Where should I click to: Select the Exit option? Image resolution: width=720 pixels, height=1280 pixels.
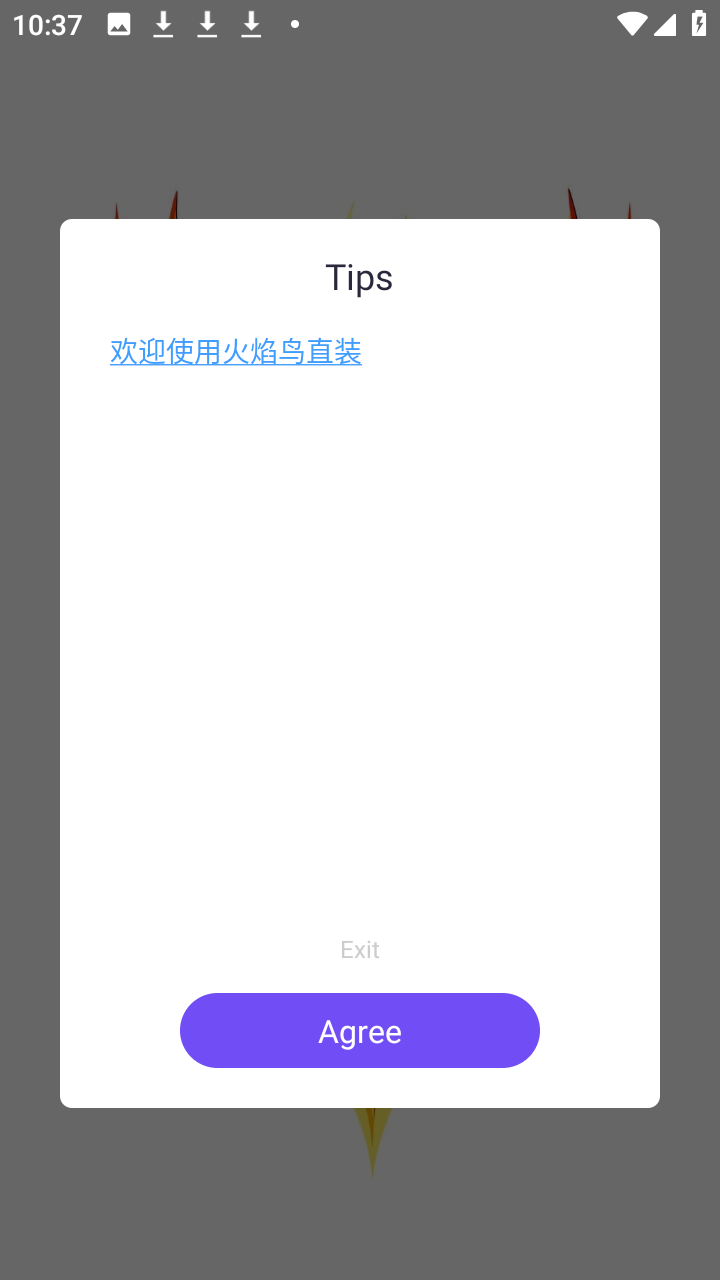359,949
